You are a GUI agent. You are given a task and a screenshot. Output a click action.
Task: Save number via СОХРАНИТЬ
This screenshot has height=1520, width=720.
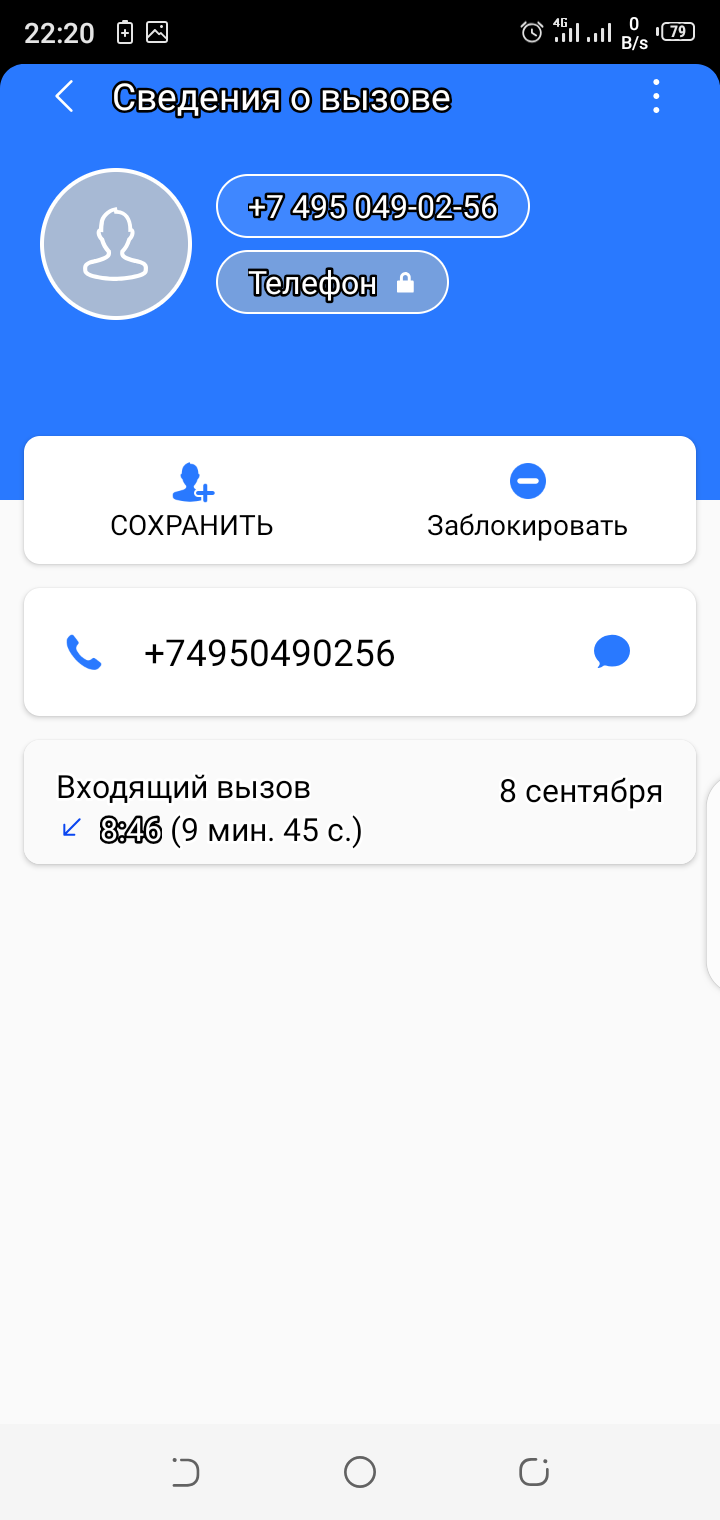192,501
